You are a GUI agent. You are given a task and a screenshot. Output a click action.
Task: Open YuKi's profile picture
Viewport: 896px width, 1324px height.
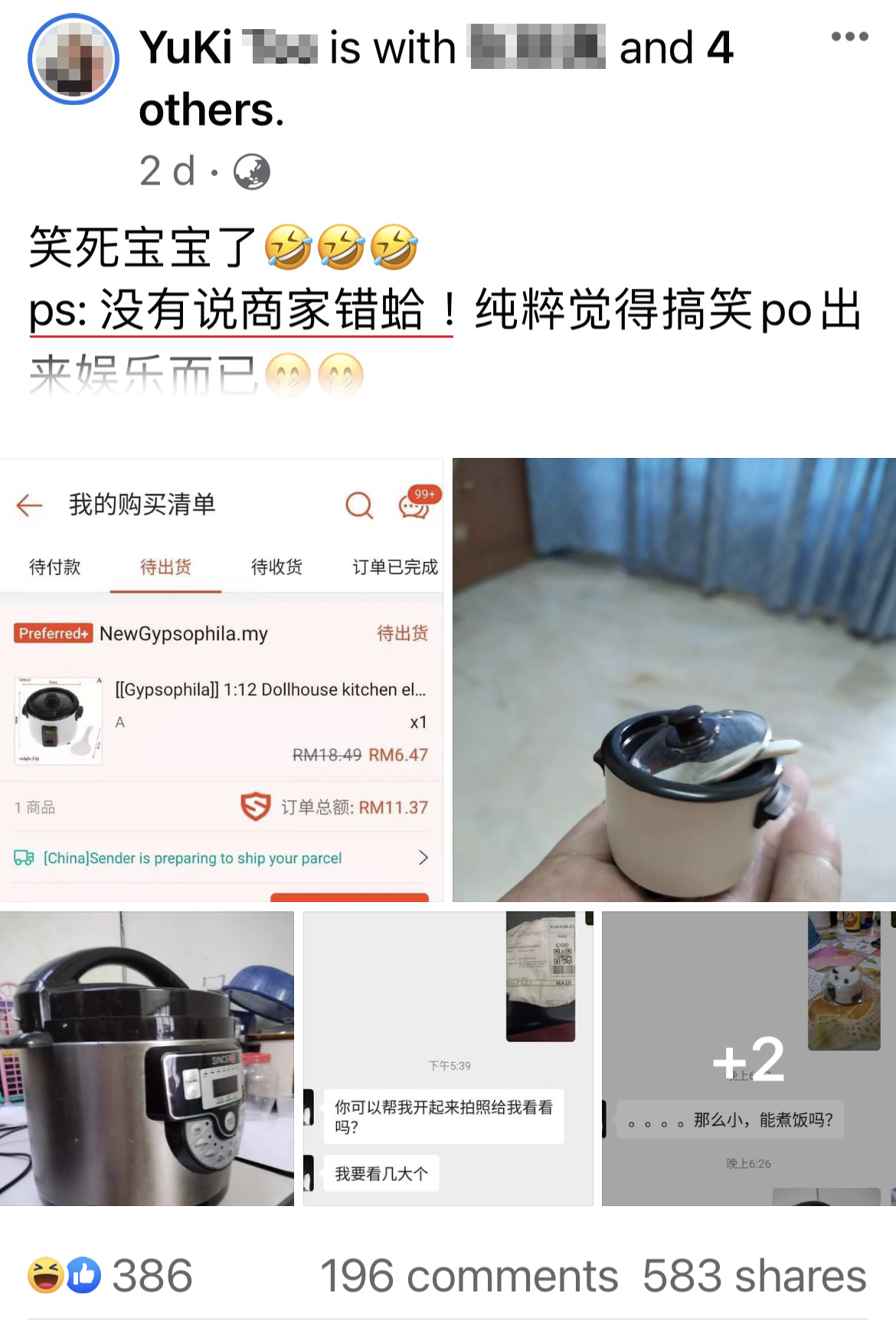click(x=74, y=60)
